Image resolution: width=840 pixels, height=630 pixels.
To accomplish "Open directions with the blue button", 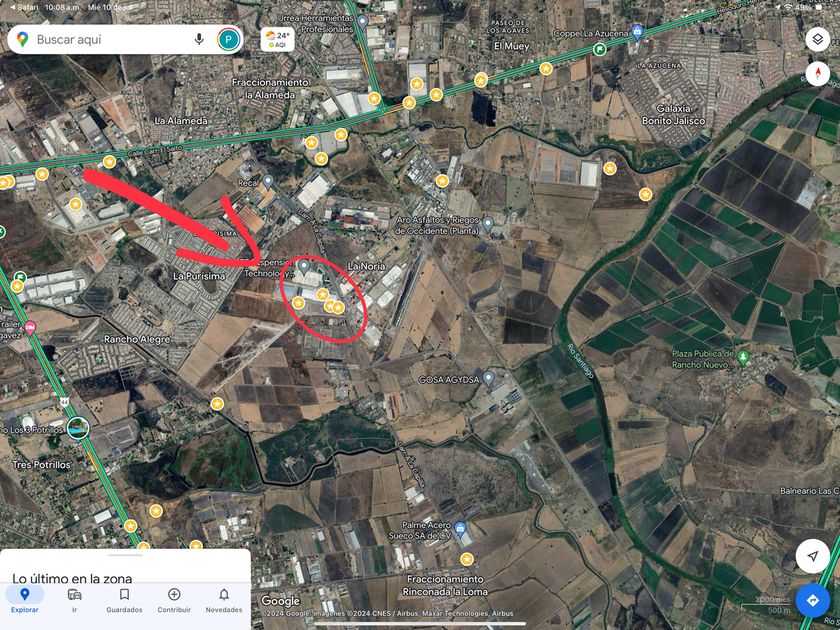I will coord(813,600).
